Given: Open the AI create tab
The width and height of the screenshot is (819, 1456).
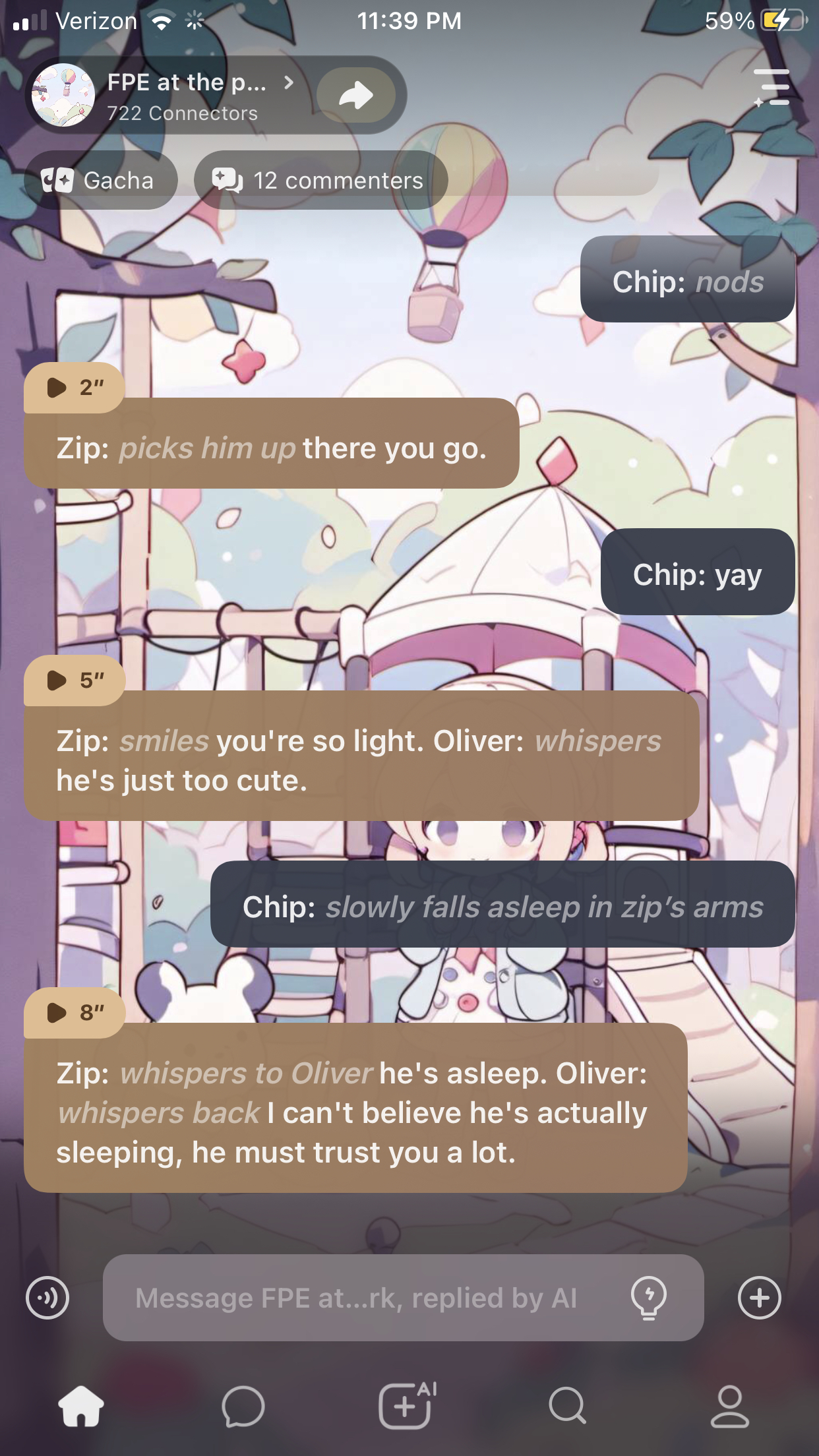Looking at the screenshot, I should point(407,1406).
